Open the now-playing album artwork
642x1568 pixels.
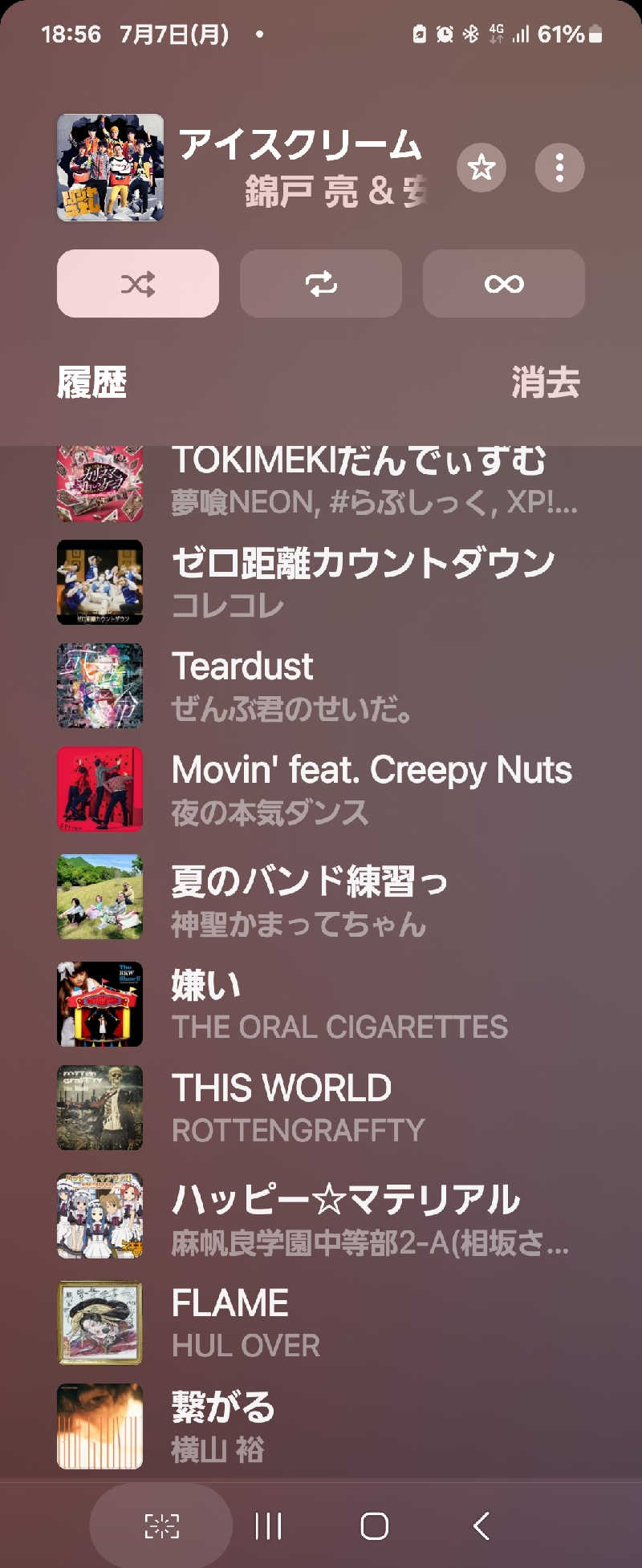[x=111, y=168]
